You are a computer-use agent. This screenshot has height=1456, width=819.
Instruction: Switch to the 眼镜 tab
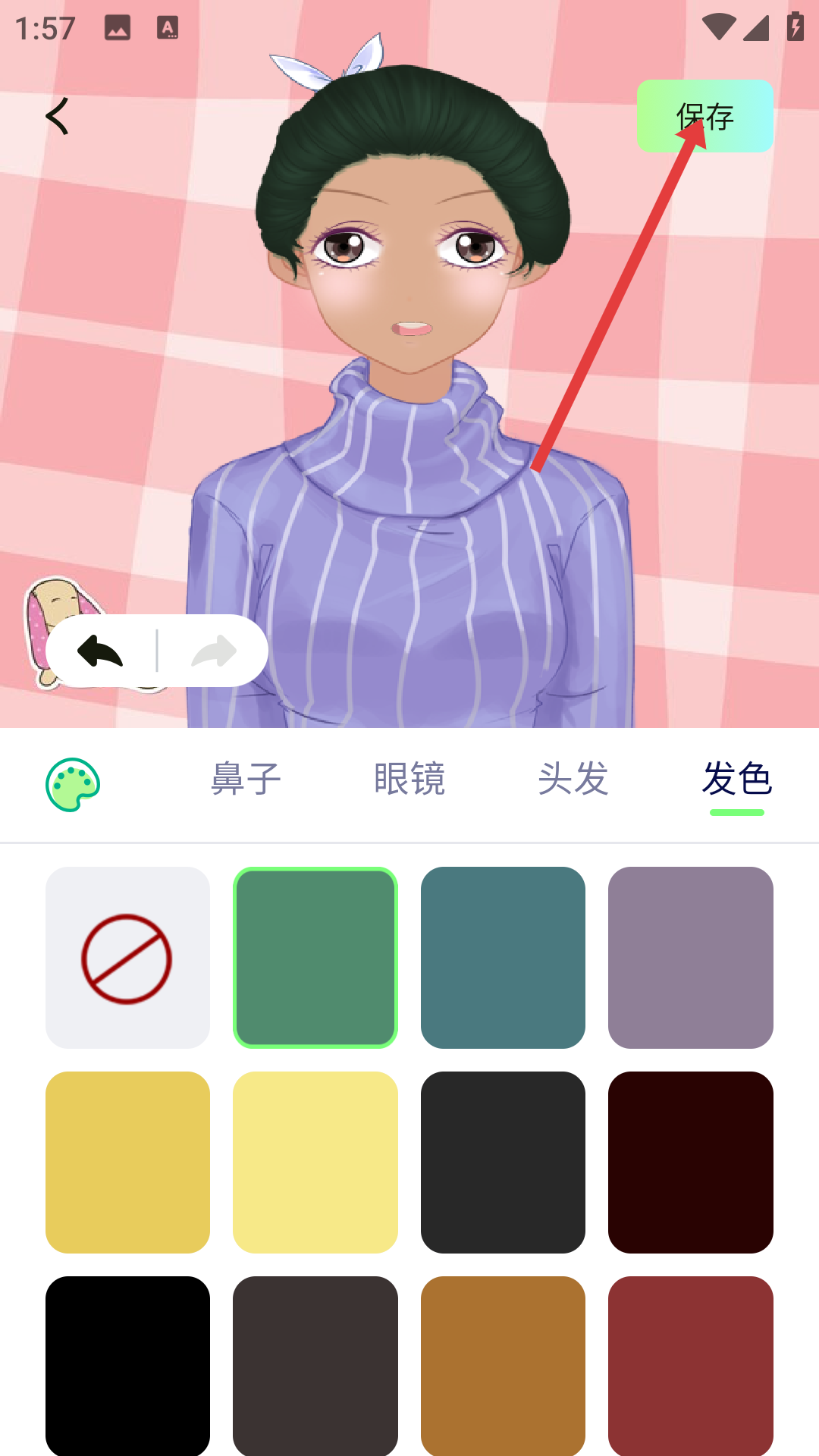click(409, 780)
